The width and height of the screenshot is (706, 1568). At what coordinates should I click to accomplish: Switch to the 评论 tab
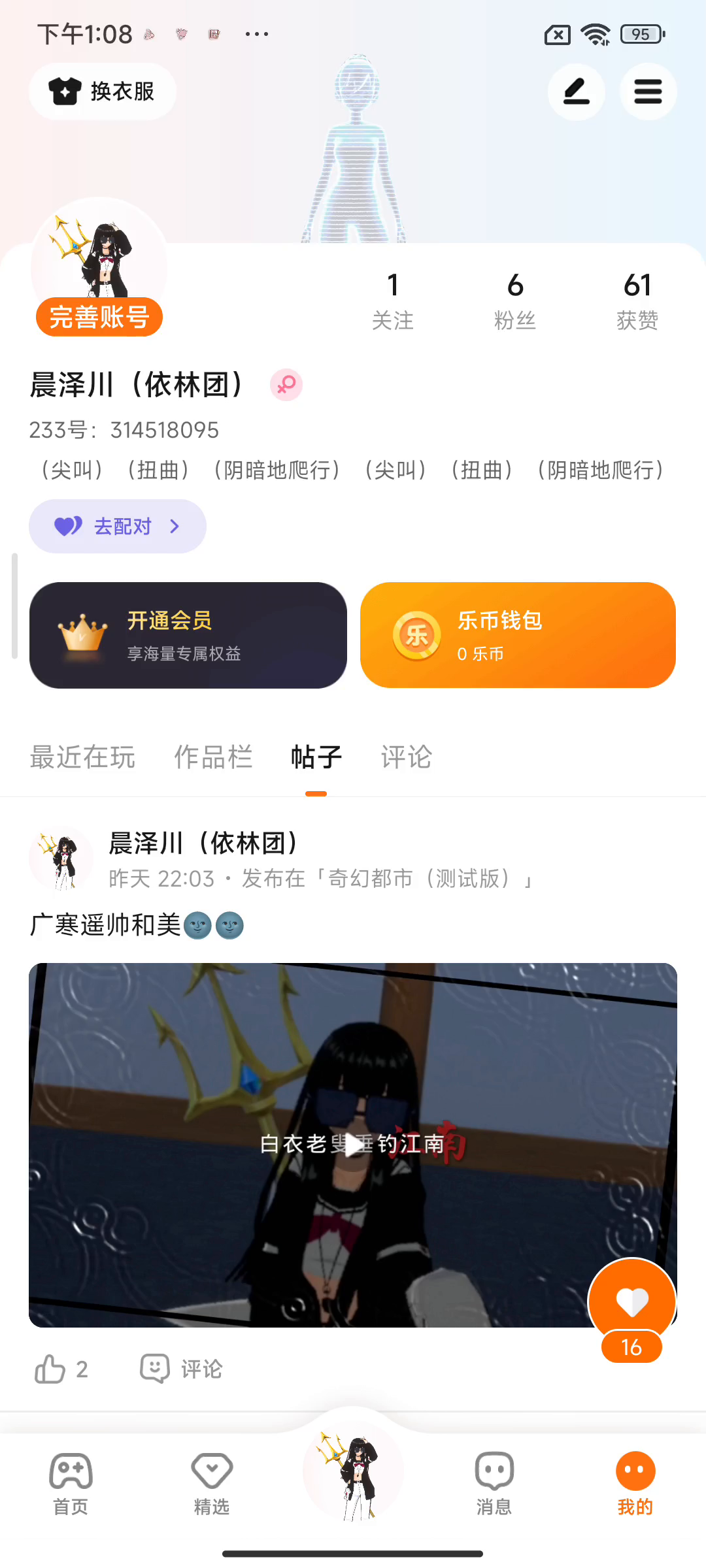click(406, 757)
